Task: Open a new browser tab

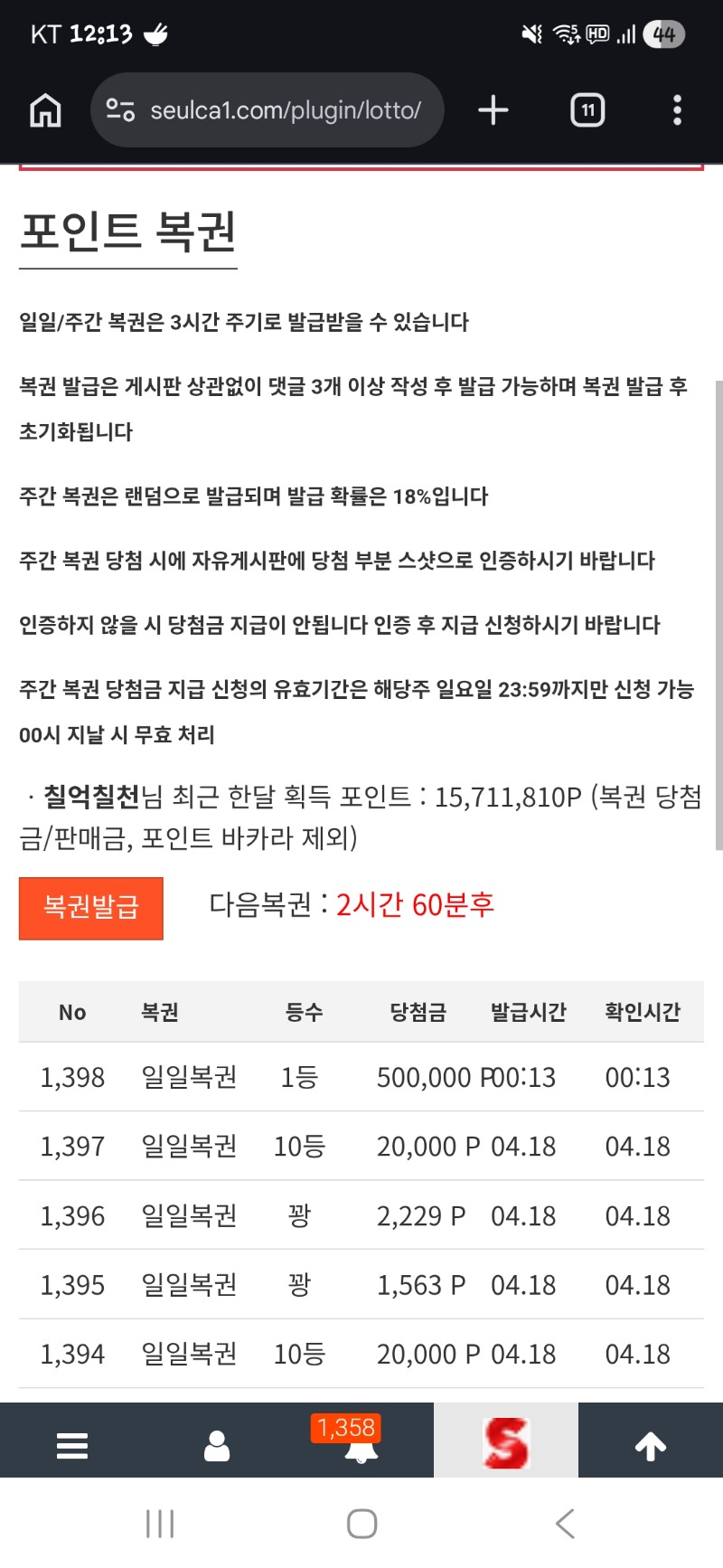Action: point(493,110)
